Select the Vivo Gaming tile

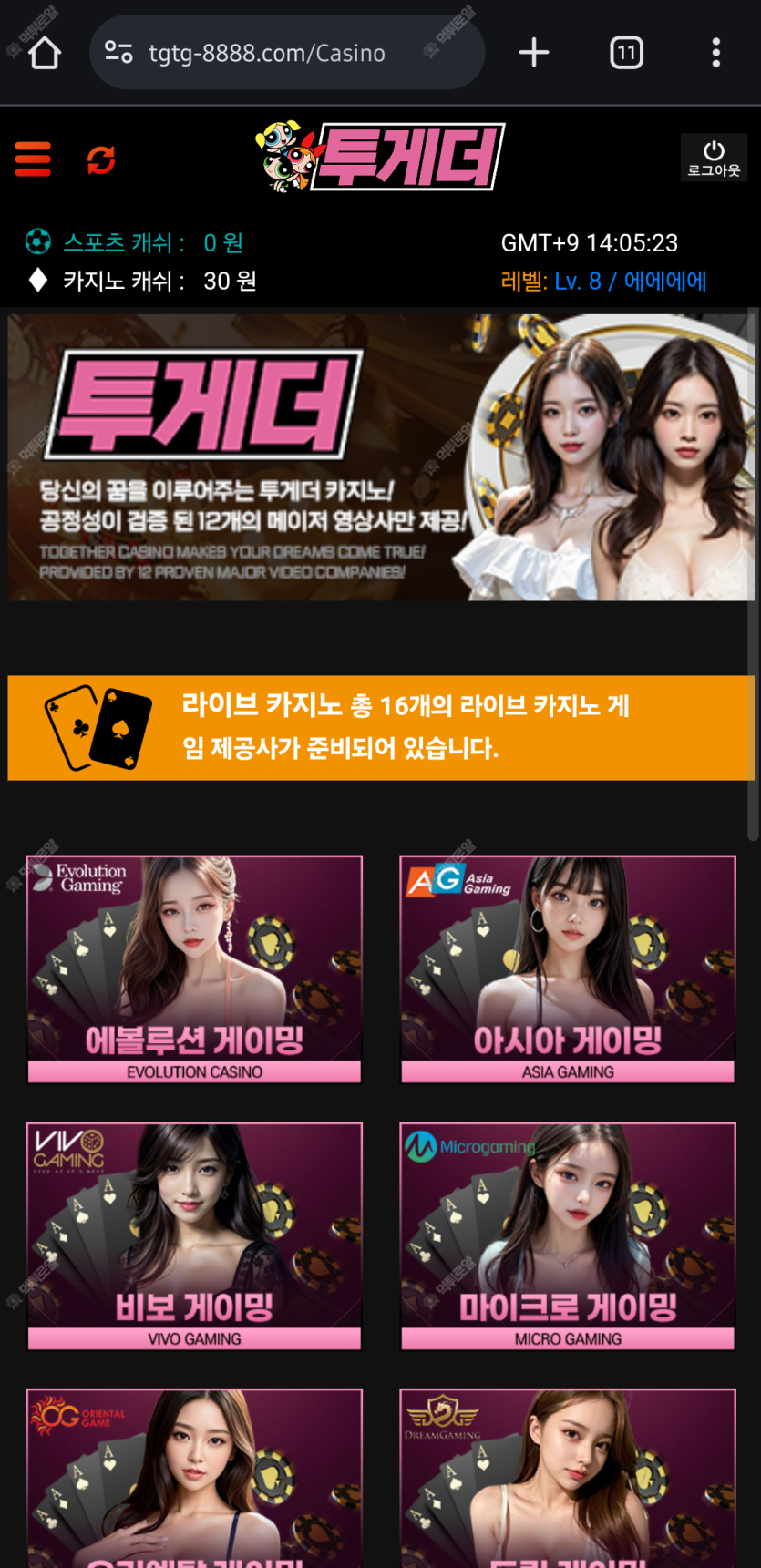coord(194,1235)
